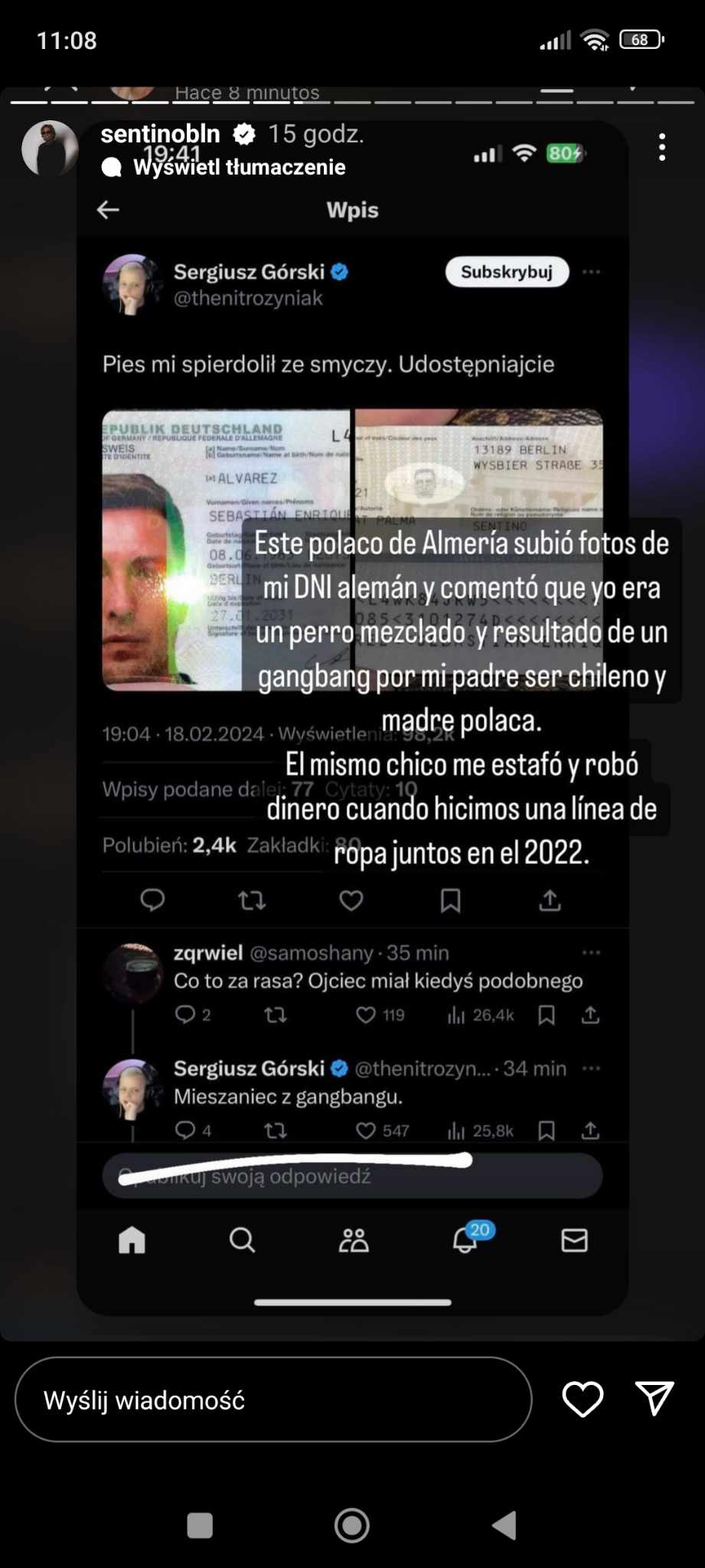
Task: Open the story overflow menu
Action: (x=662, y=147)
